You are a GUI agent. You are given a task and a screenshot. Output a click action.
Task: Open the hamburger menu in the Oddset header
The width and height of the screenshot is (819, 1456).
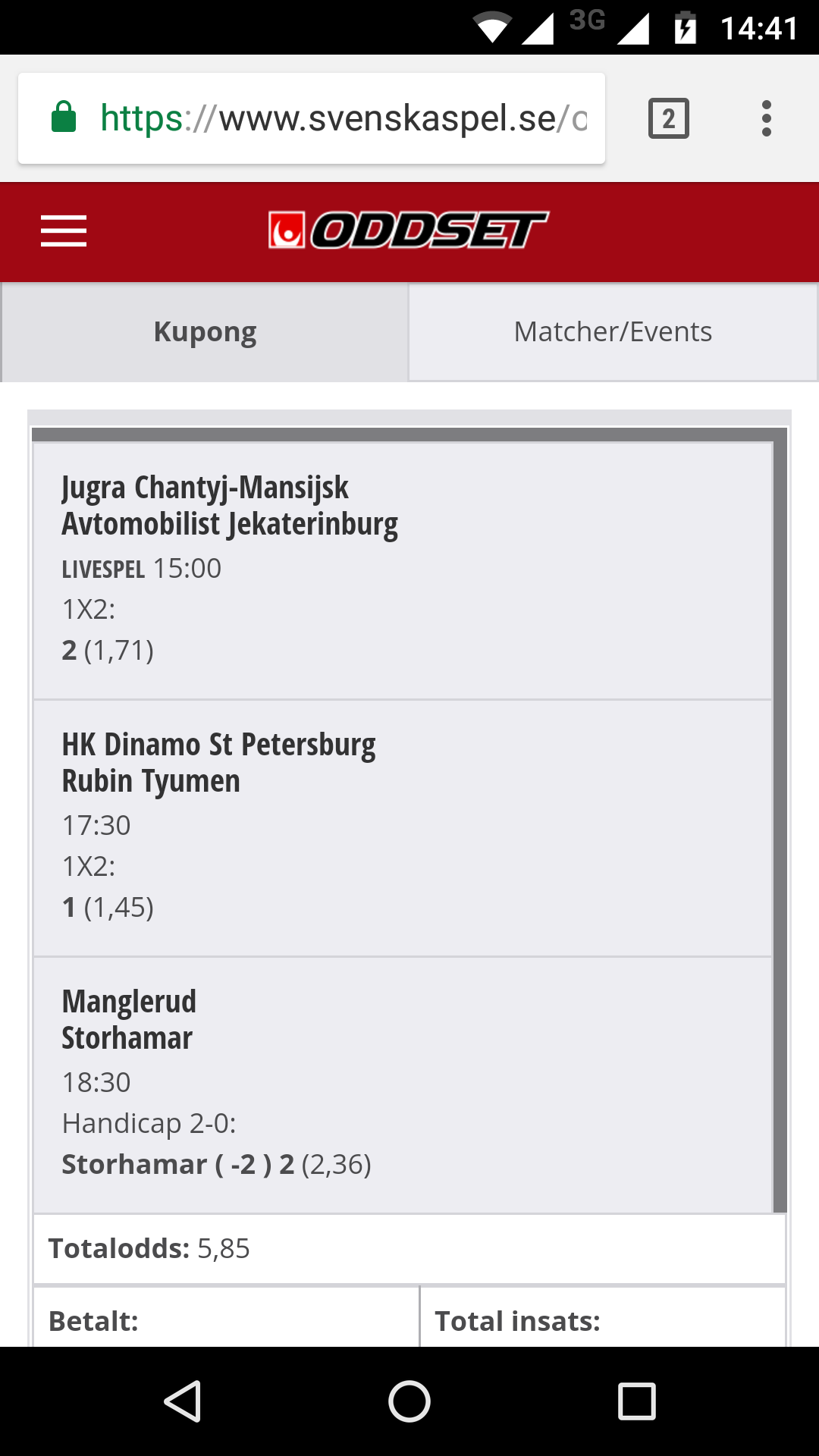(64, 231)
